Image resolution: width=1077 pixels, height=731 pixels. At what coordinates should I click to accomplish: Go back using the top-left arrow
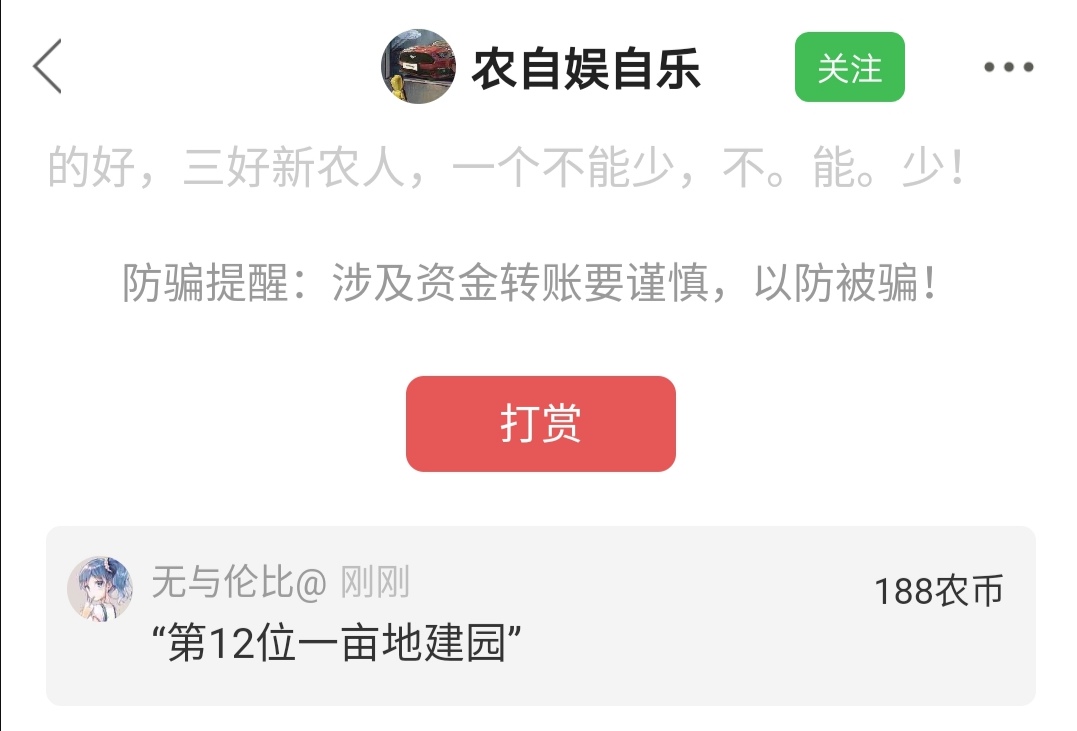(x=47, y=67)
